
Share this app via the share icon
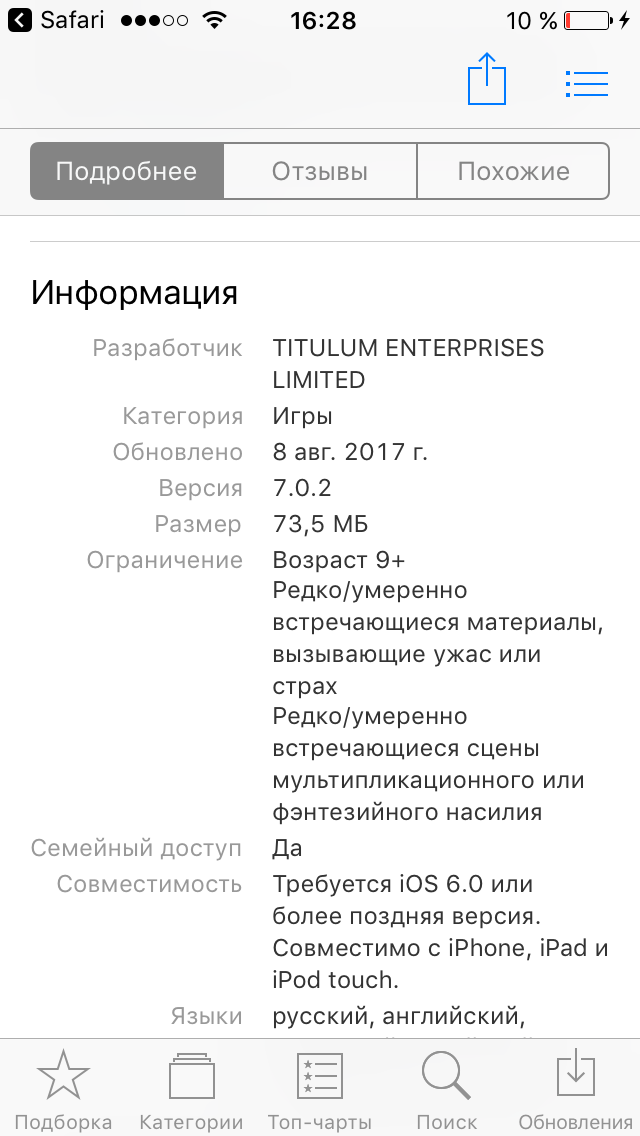point(486,79)
